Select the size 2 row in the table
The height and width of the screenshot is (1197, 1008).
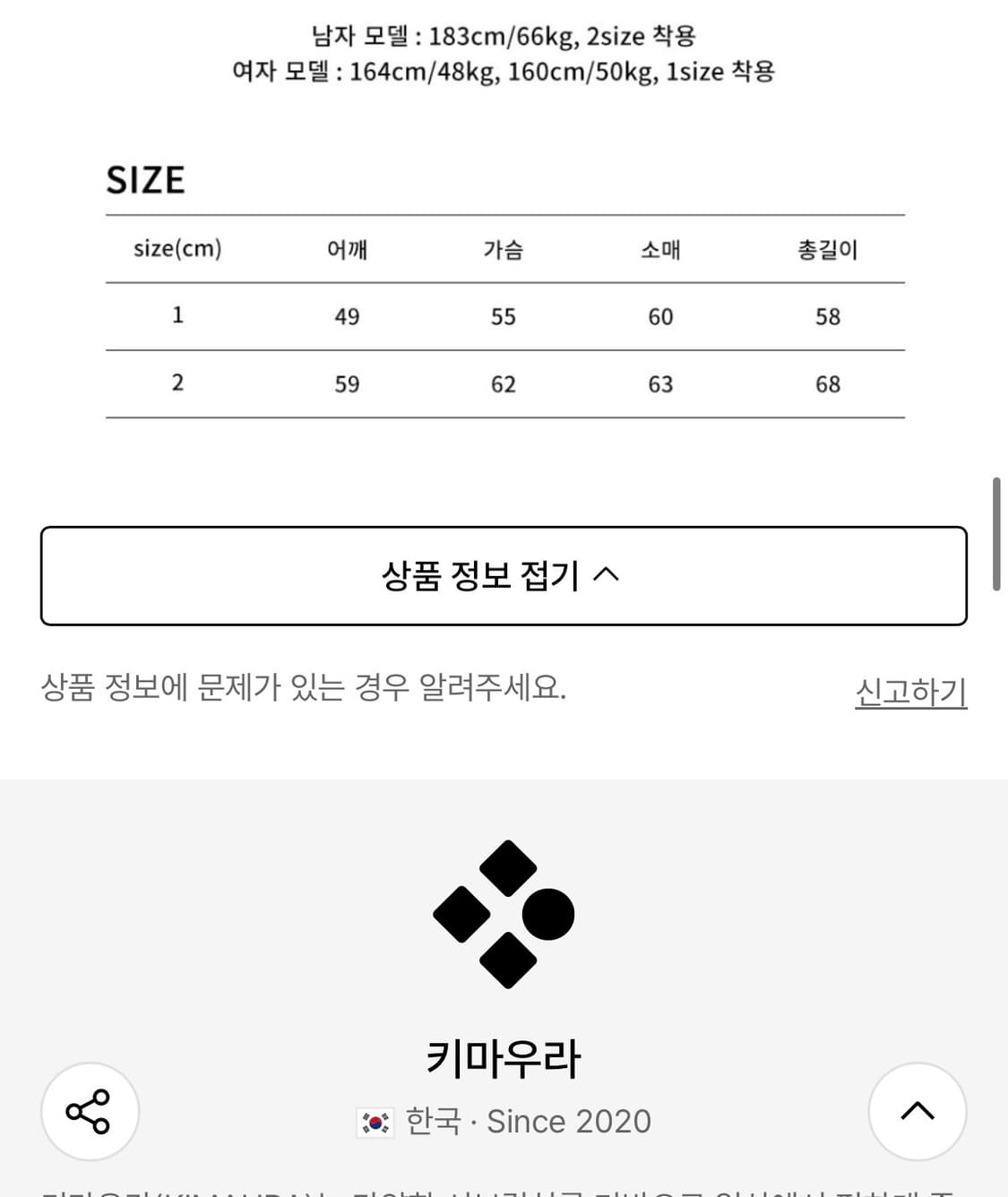(502, 383)
